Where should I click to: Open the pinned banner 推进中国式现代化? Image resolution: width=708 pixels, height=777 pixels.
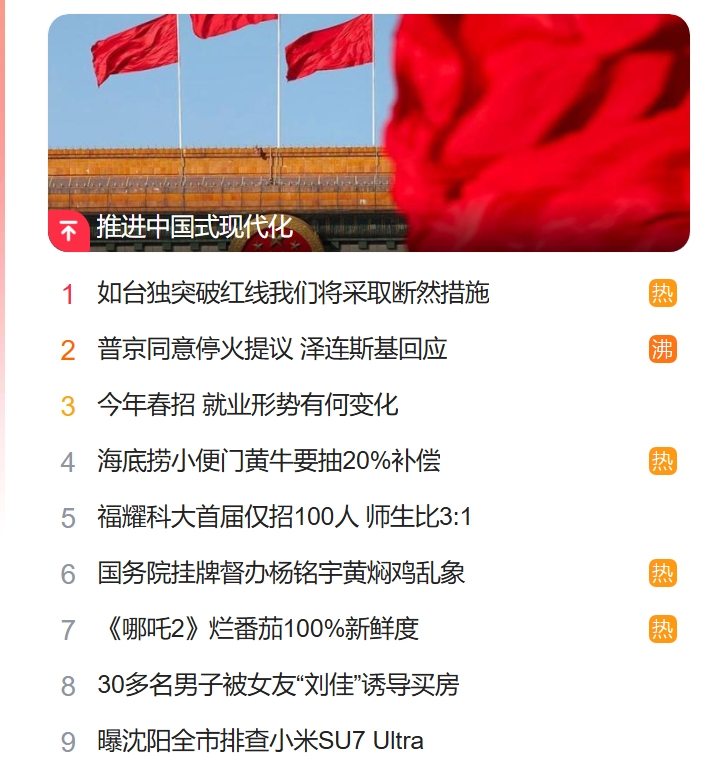368,133
